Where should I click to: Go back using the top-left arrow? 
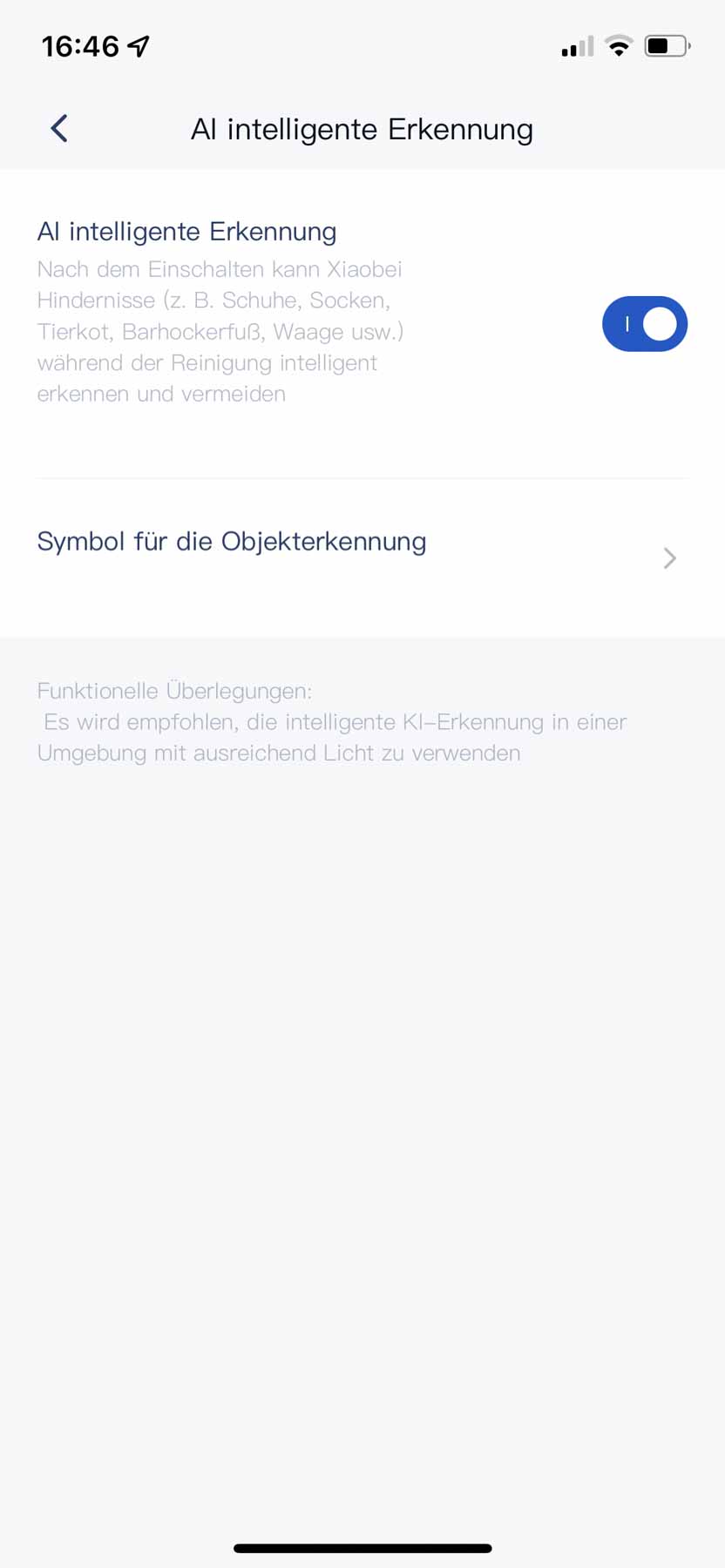point(59,129)
